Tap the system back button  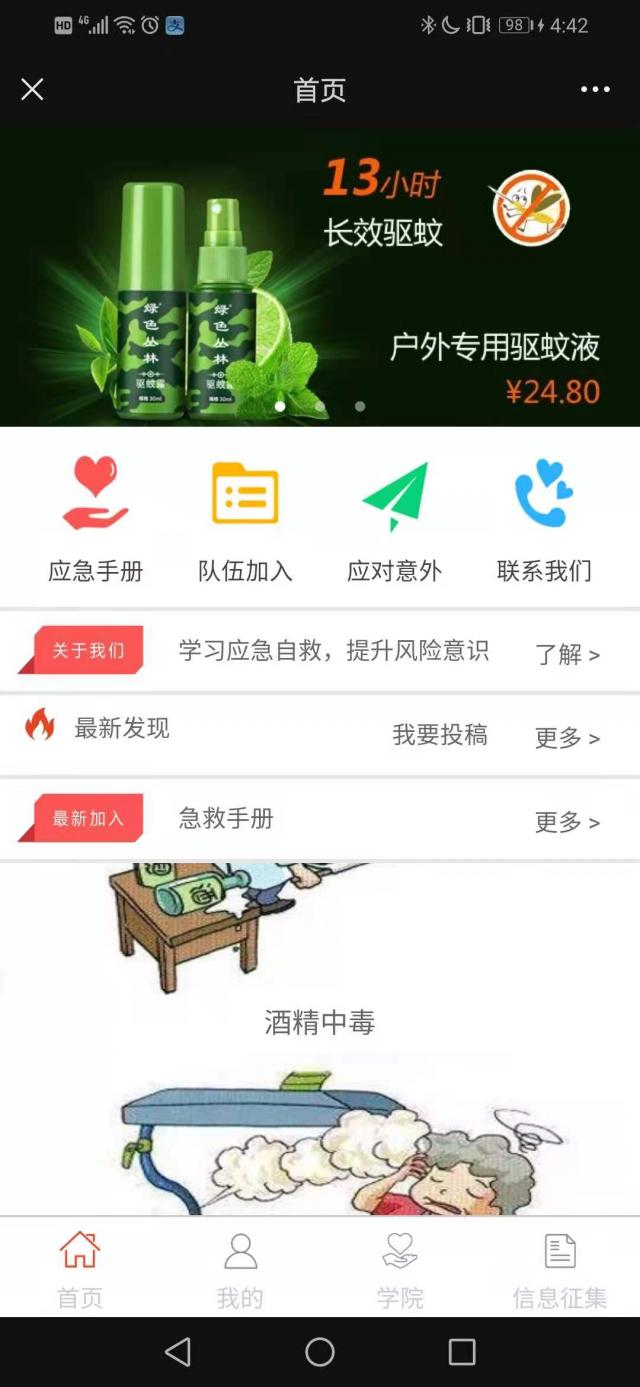178,1352
